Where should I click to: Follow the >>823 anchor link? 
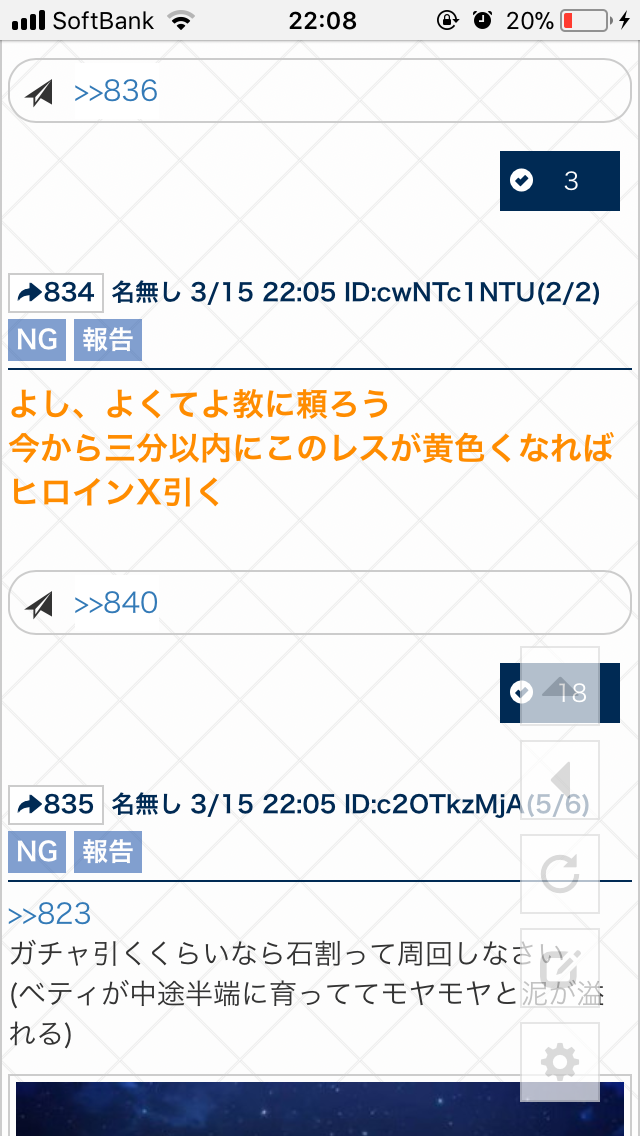tap(50, 914)
